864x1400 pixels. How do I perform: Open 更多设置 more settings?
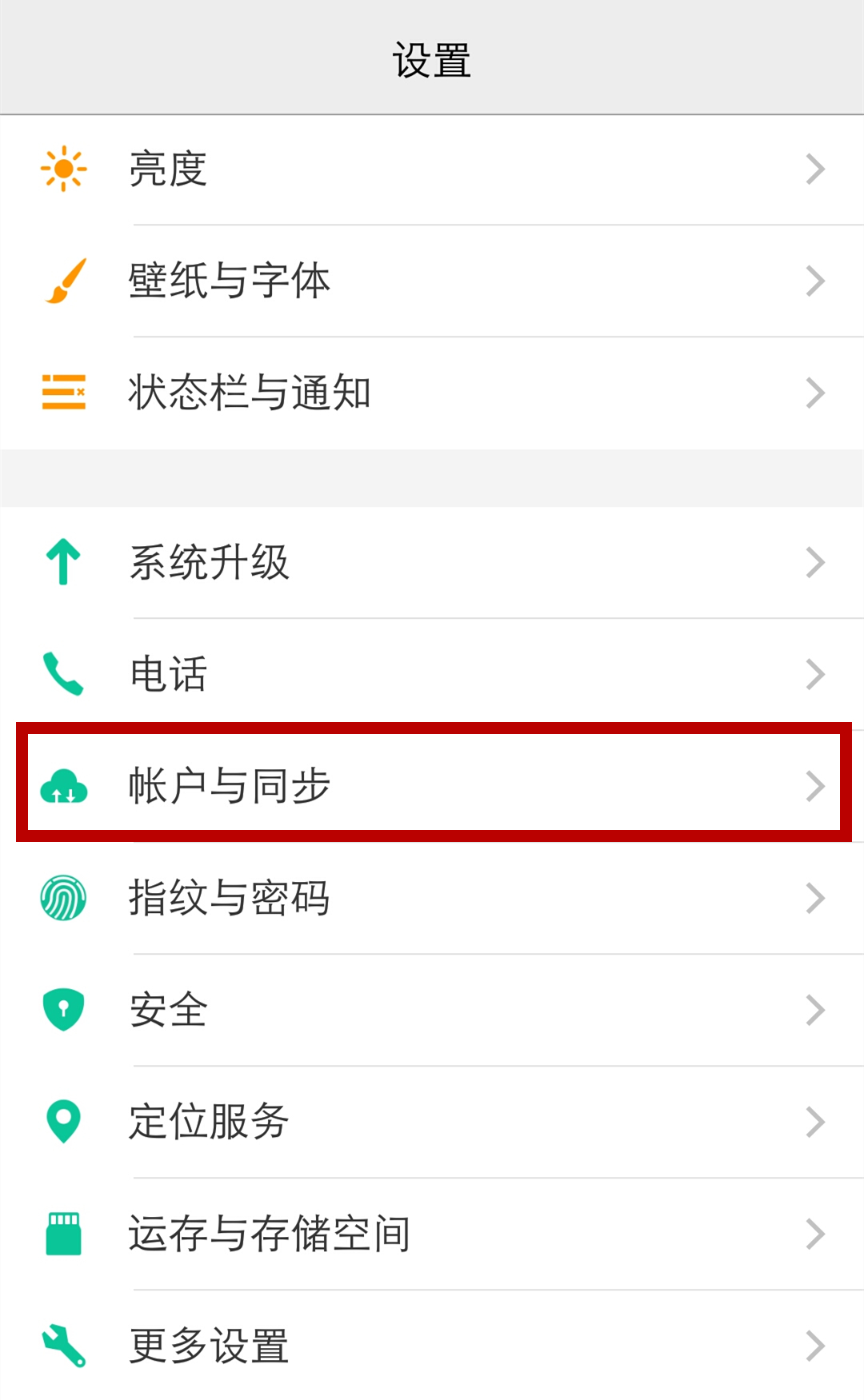point(432,1346)
